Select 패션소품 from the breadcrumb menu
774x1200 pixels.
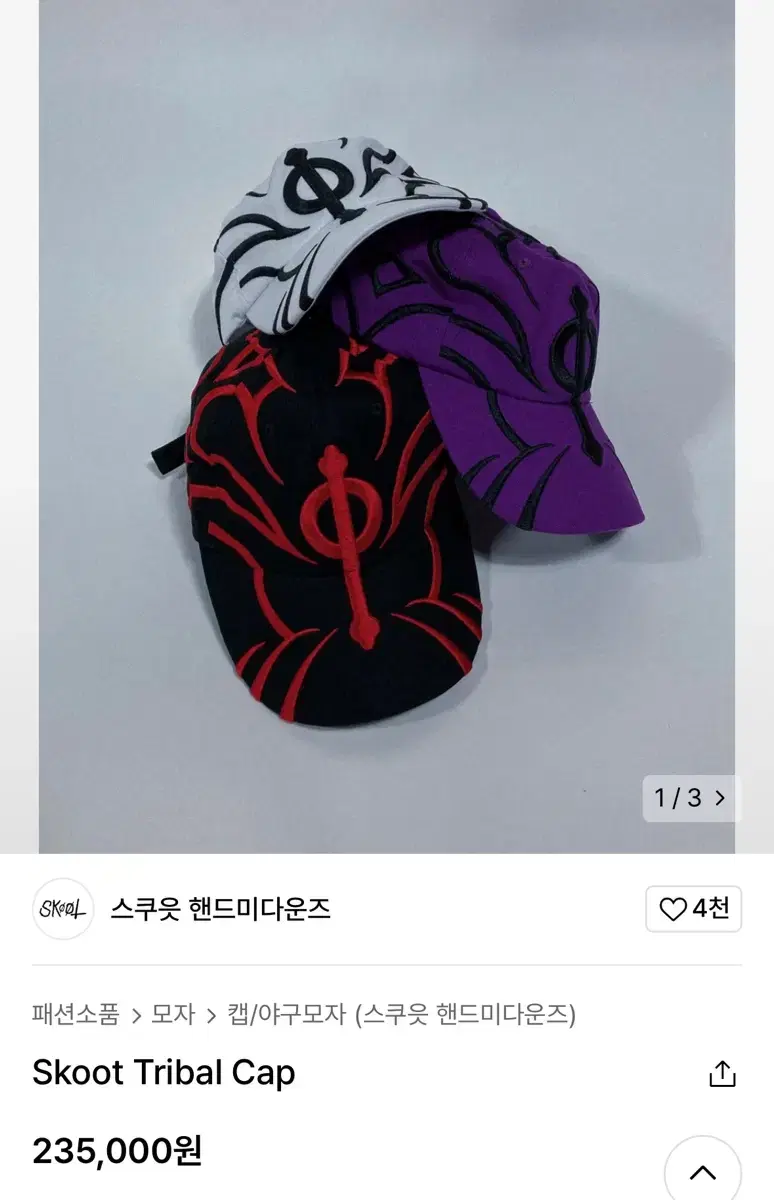tap(74, 1014)
